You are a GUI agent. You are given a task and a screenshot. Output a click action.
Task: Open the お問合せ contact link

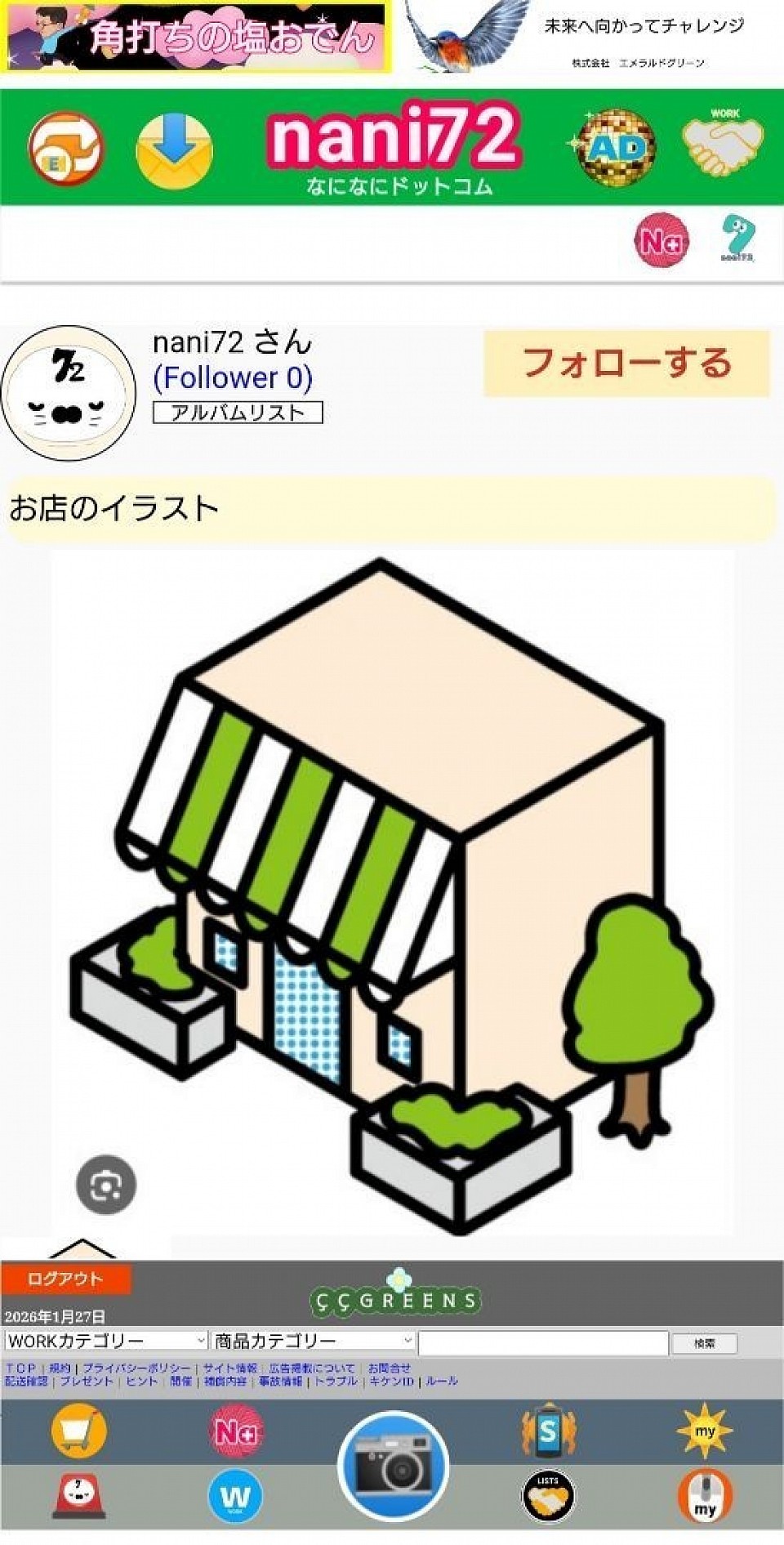pos(389,1368)
